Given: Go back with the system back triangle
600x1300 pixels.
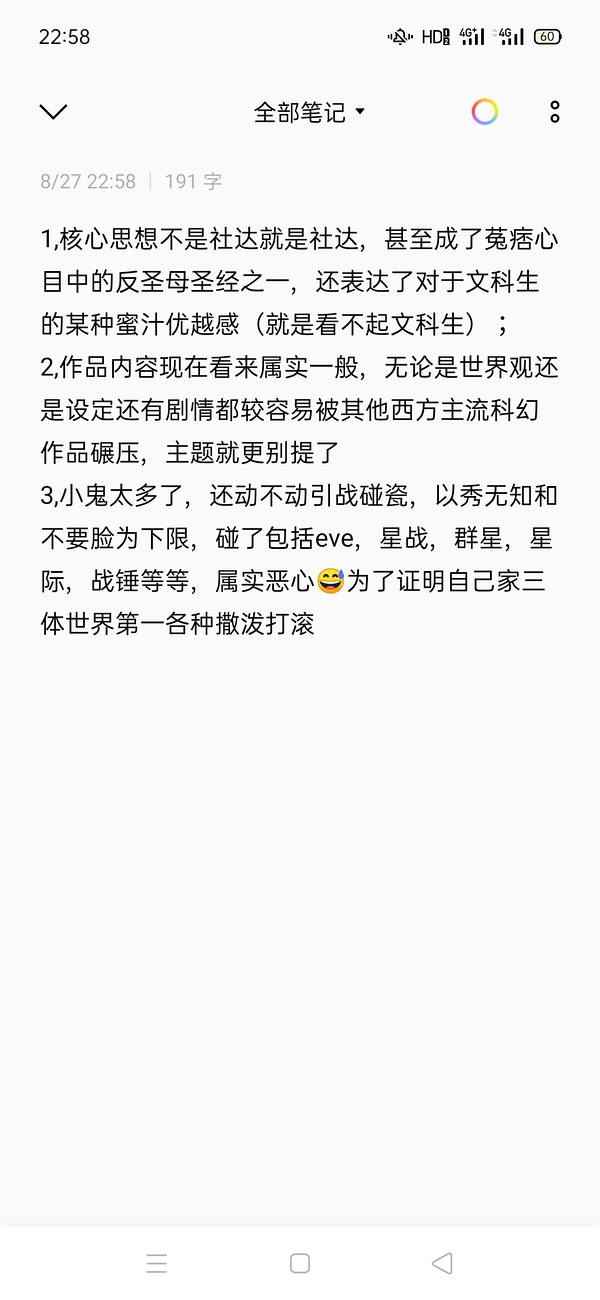Looking at the screenshot, I should coord(442,1263).
